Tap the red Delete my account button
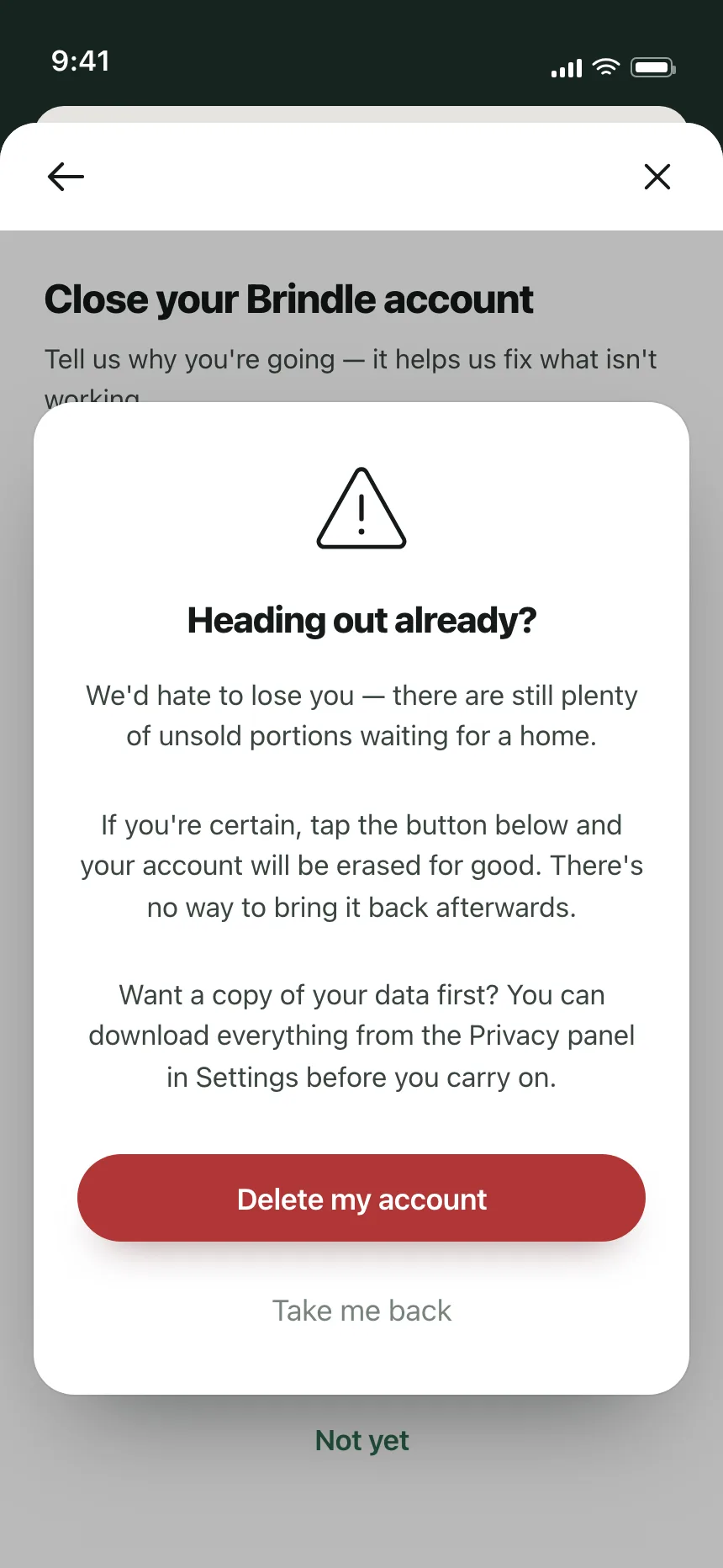 tap(361, 1198)
